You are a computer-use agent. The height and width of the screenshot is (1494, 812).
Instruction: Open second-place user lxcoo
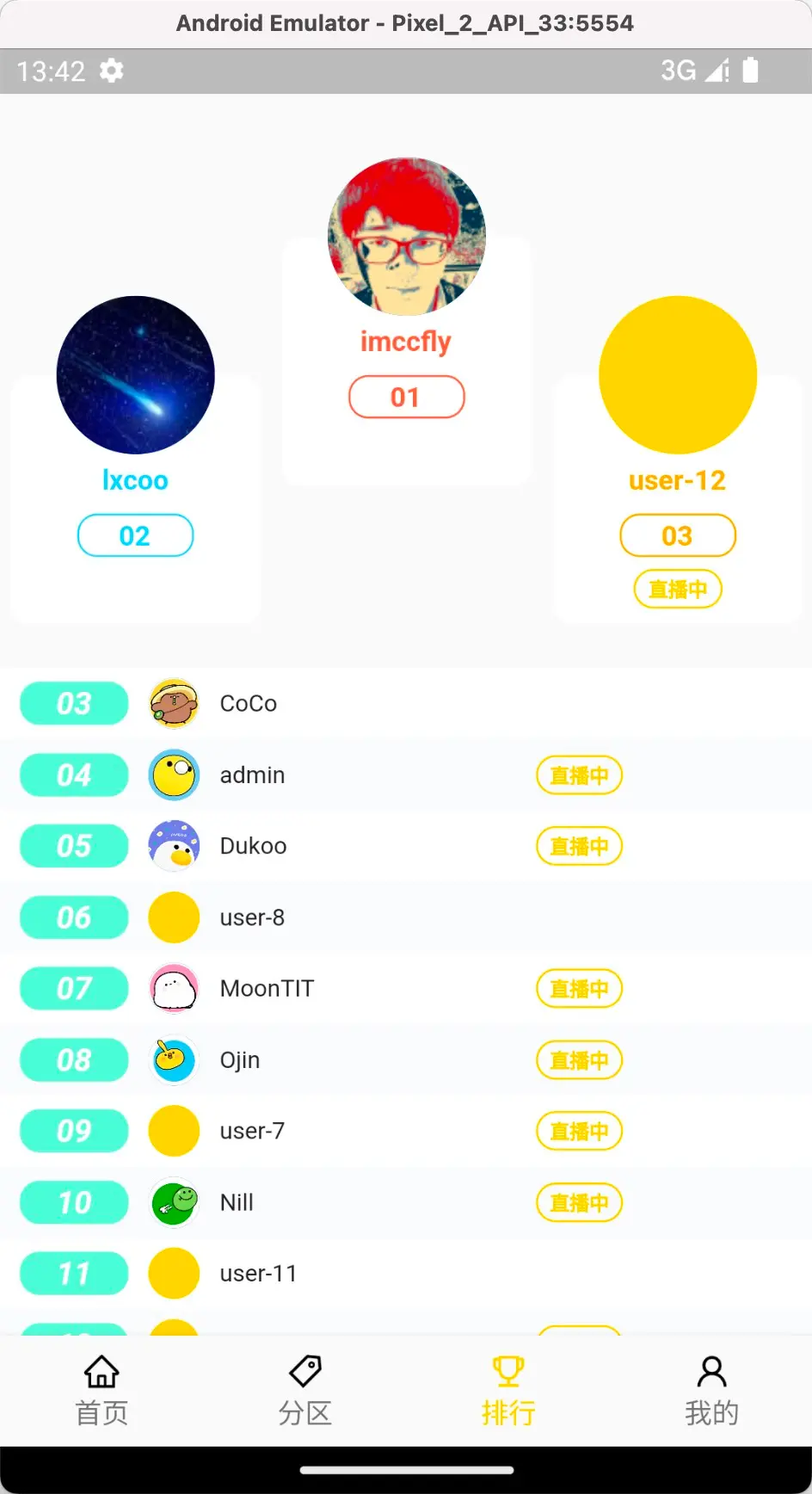click(135, 375)
